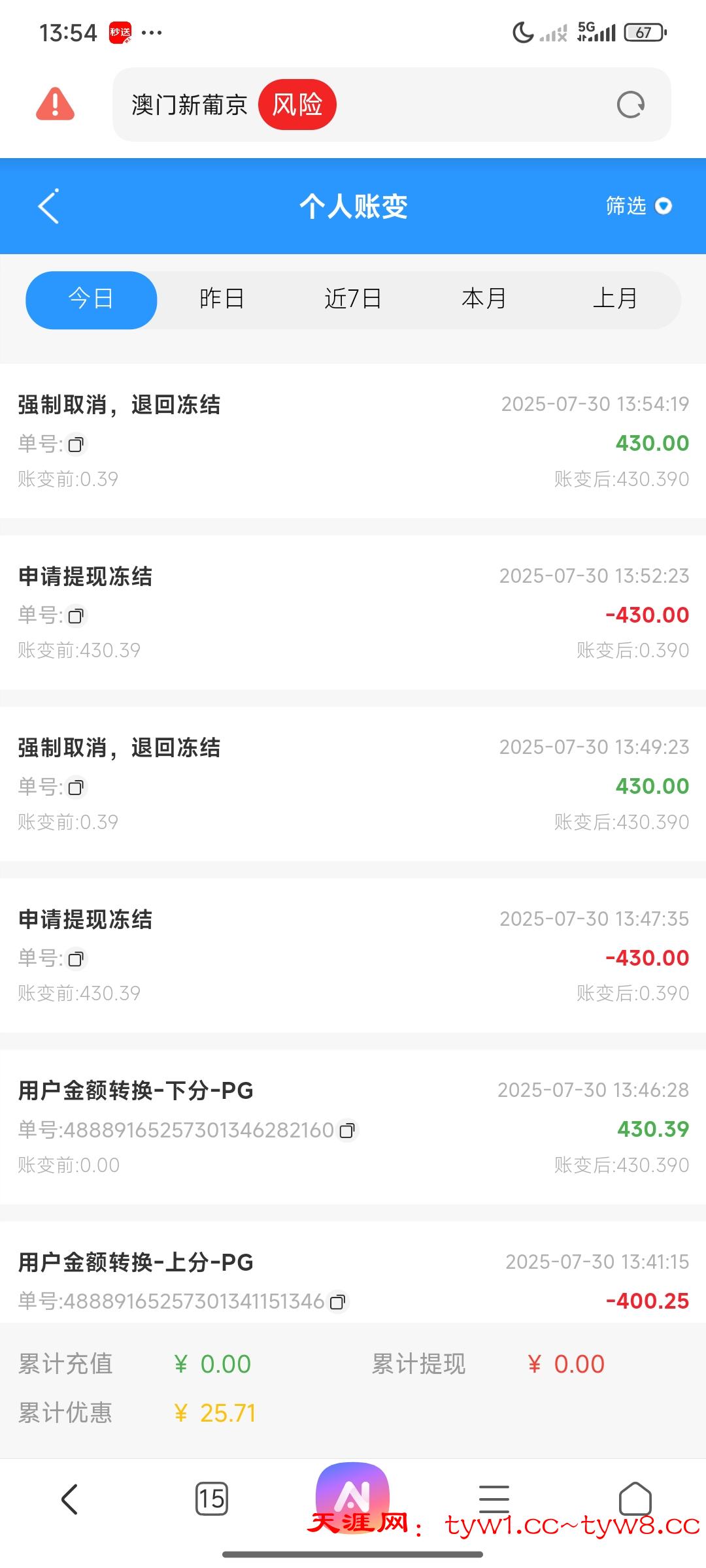This screenshot has height=1568, width=706.
Task: Switch to the 昨日 tab
Action: pyautogui.click(x=222, y=299)
